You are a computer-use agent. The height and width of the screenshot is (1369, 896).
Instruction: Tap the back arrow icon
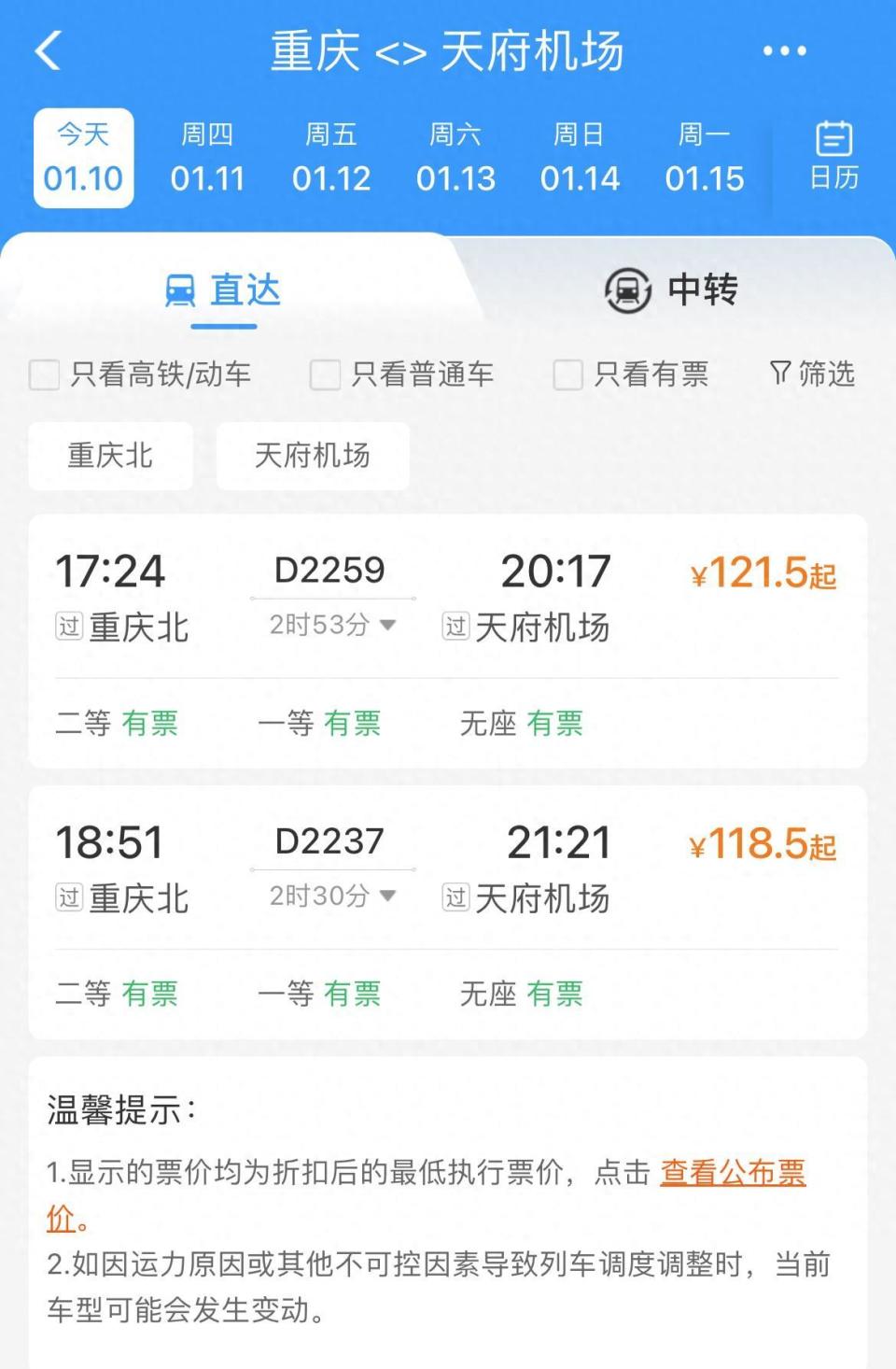pos(49,52)
